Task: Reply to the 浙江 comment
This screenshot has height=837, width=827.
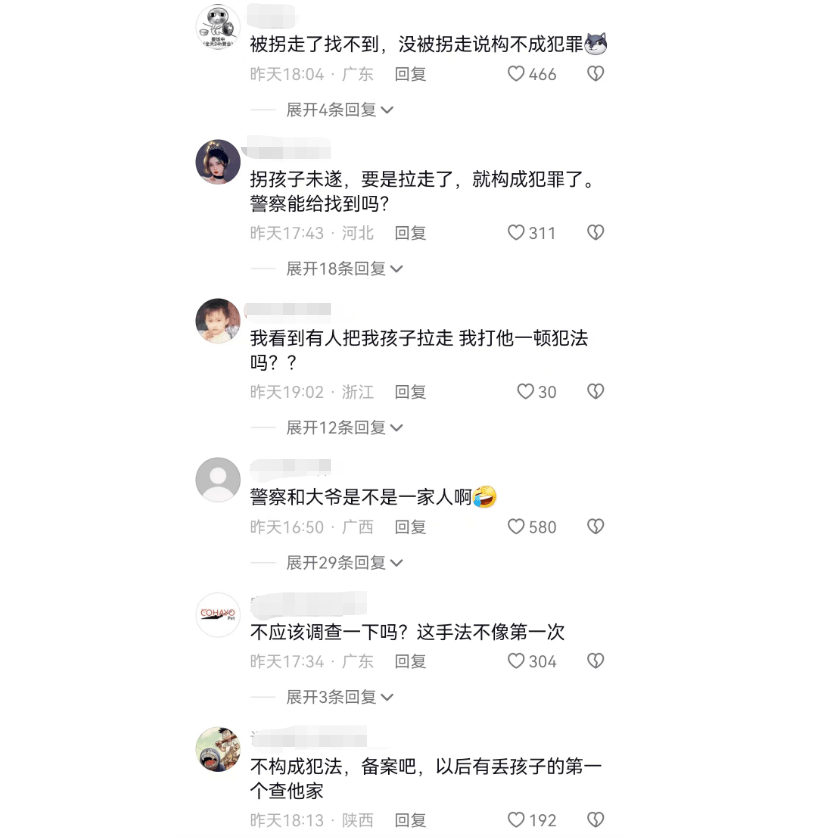Action: 410,392
